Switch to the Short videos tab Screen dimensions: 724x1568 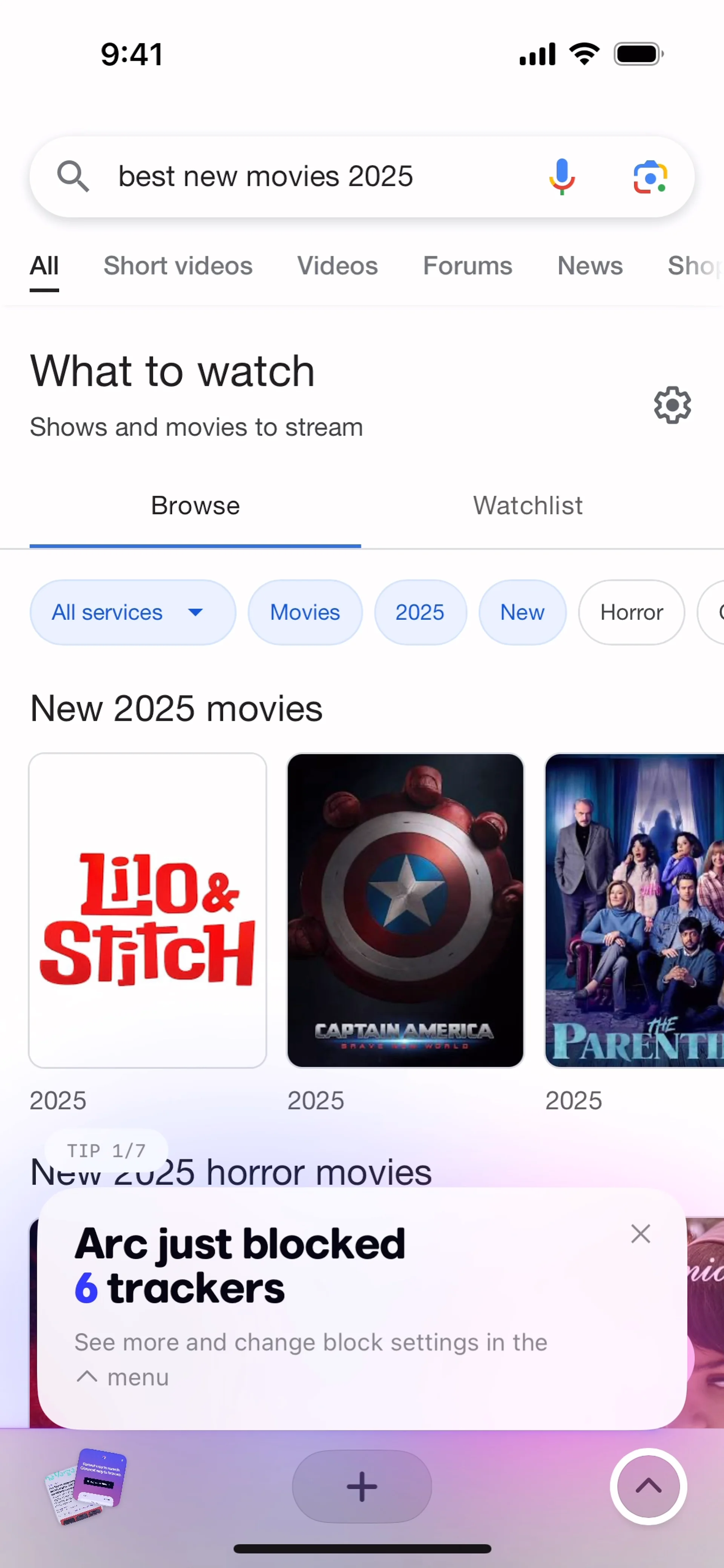click(178, 266)
